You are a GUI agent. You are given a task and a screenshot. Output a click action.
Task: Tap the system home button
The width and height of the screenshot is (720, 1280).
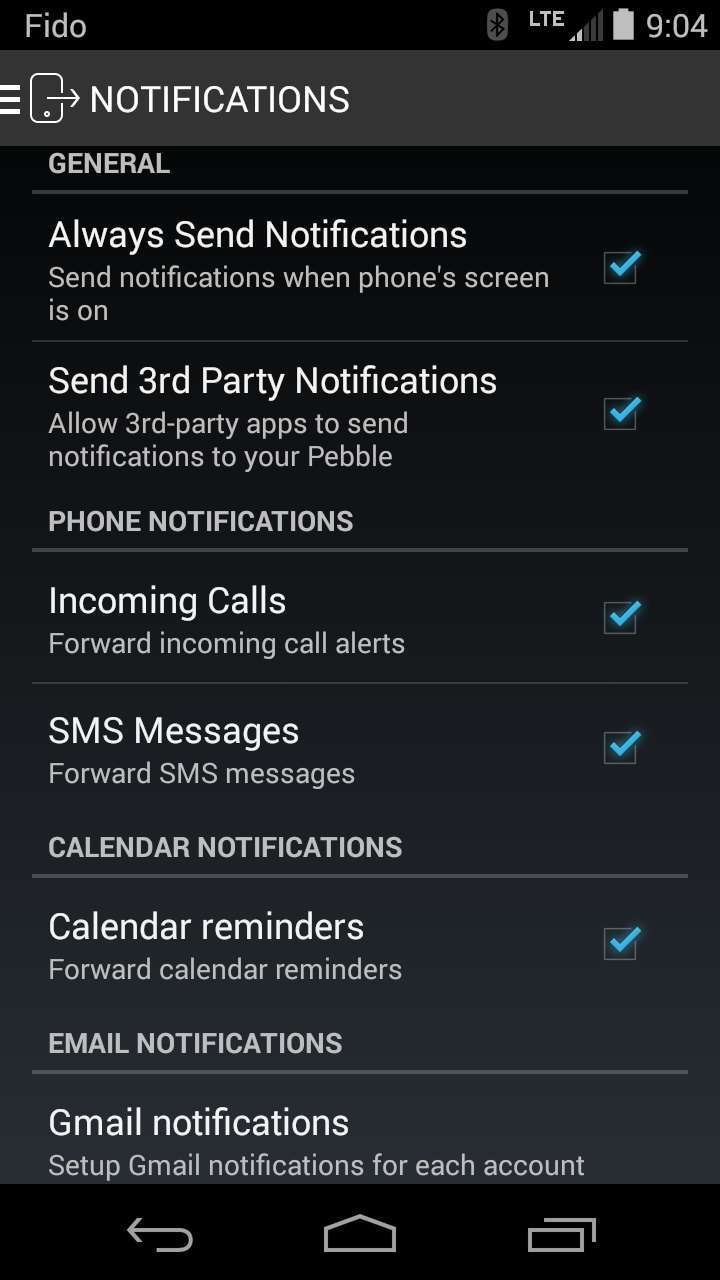click(x=360, y=1234)
